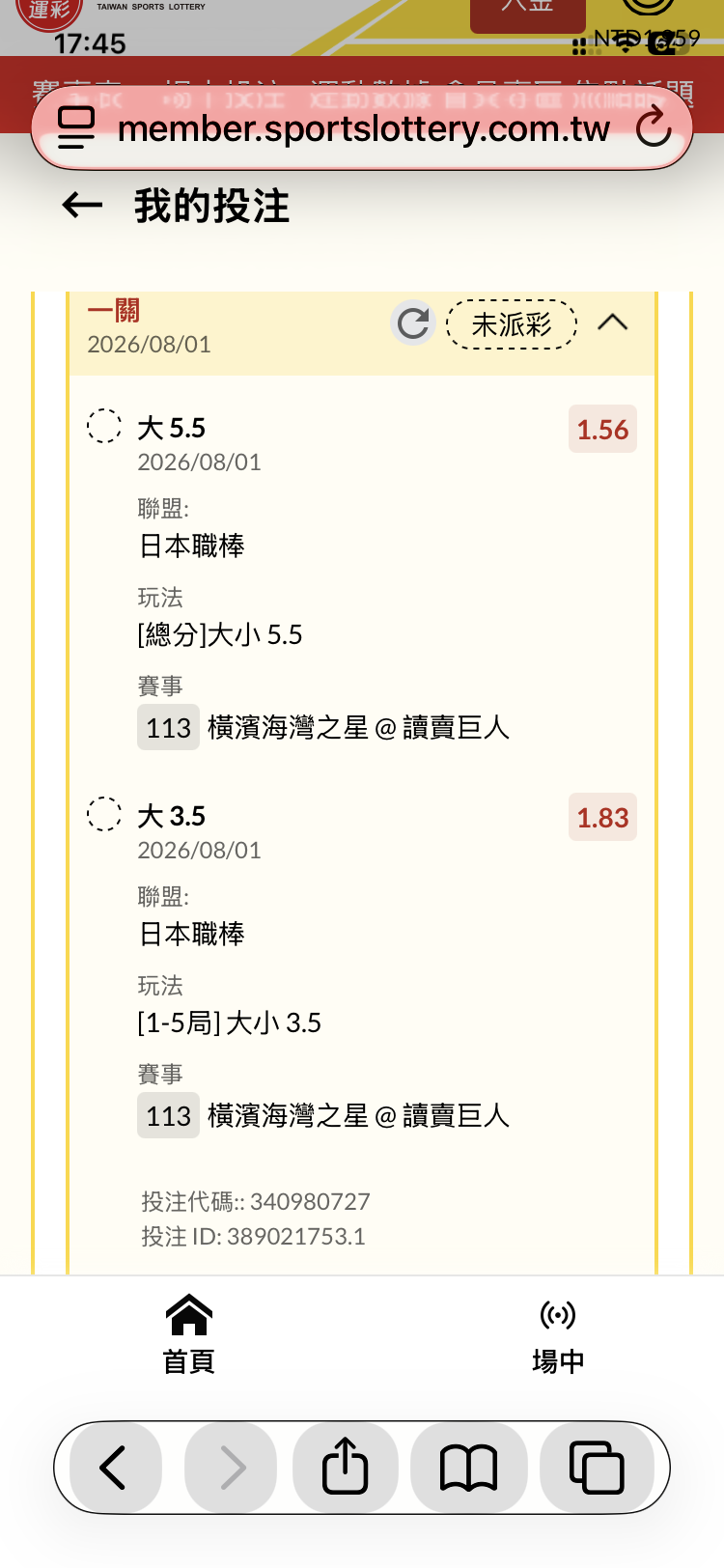Reload the page in the address bar
The height and width of the screenshot is (1568, 724).
[x=654, y=127]
